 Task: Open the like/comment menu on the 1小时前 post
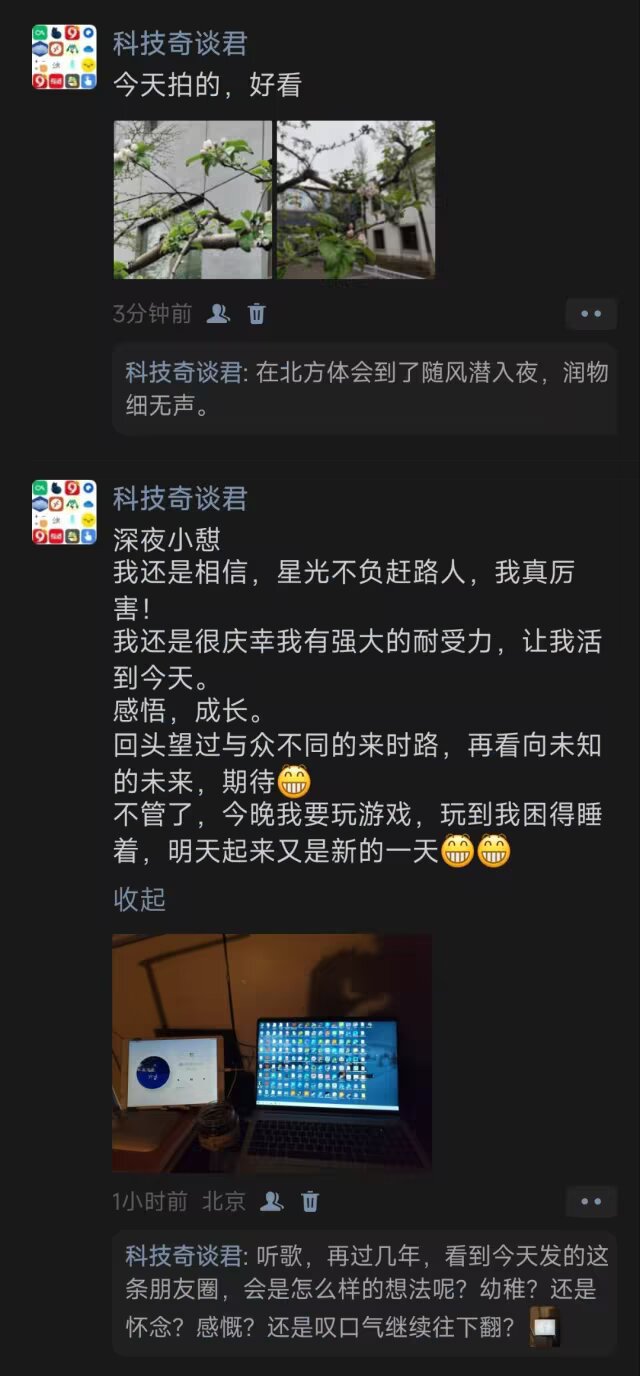pyautogui.click(x=591, y=1201)
